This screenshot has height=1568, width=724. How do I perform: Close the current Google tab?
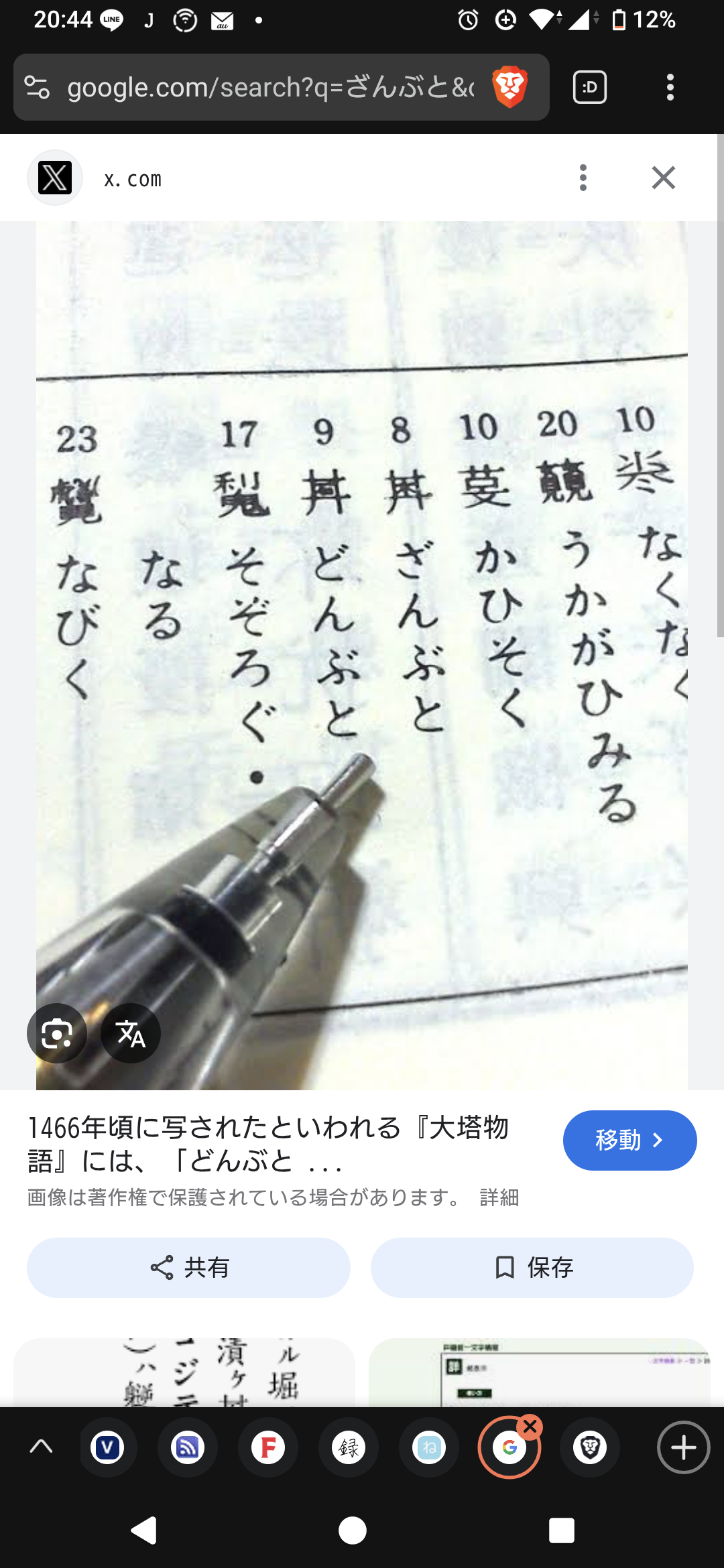(530, 1427)
